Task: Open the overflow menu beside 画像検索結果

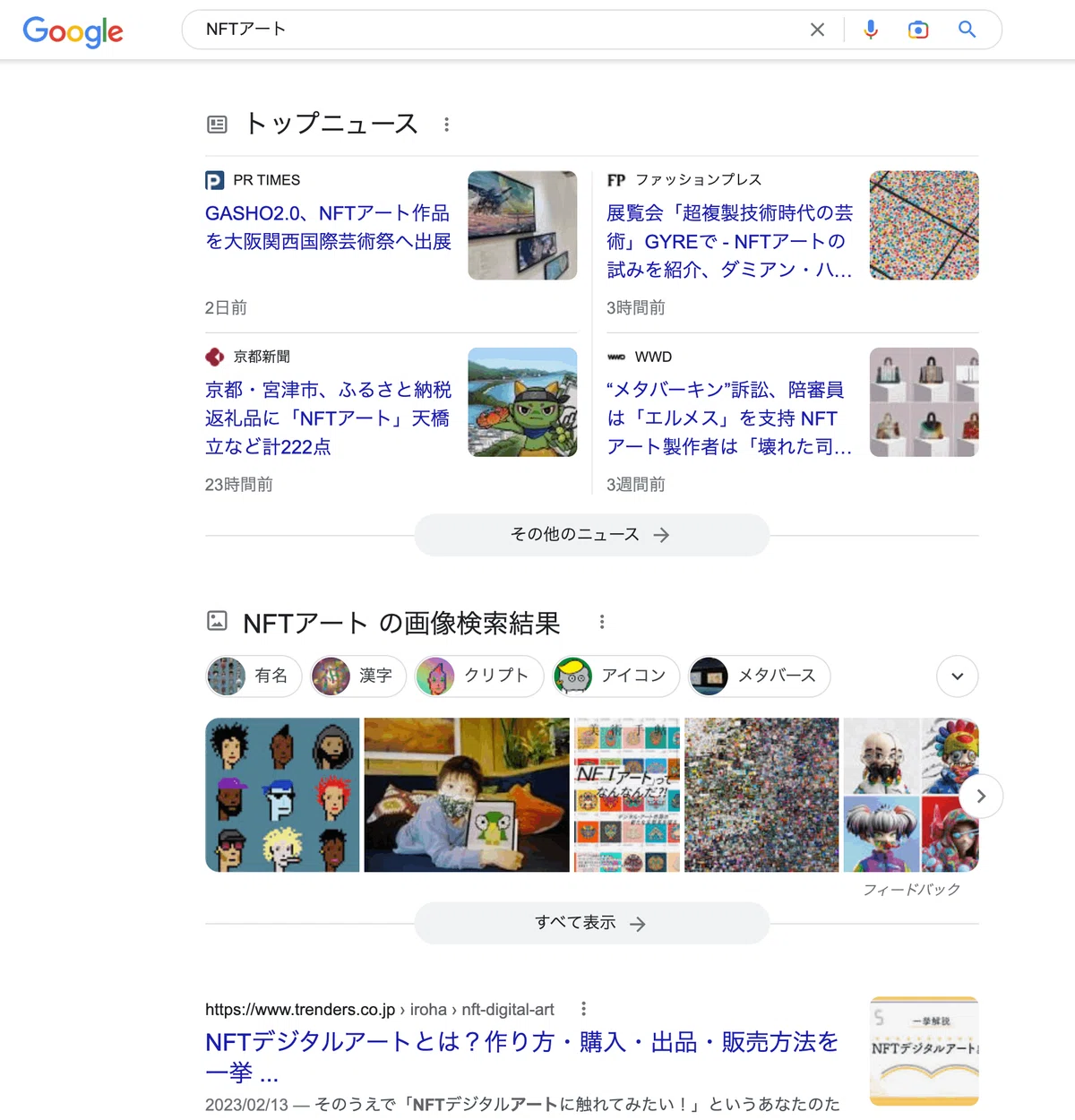Action: click(x=602, y=622)
